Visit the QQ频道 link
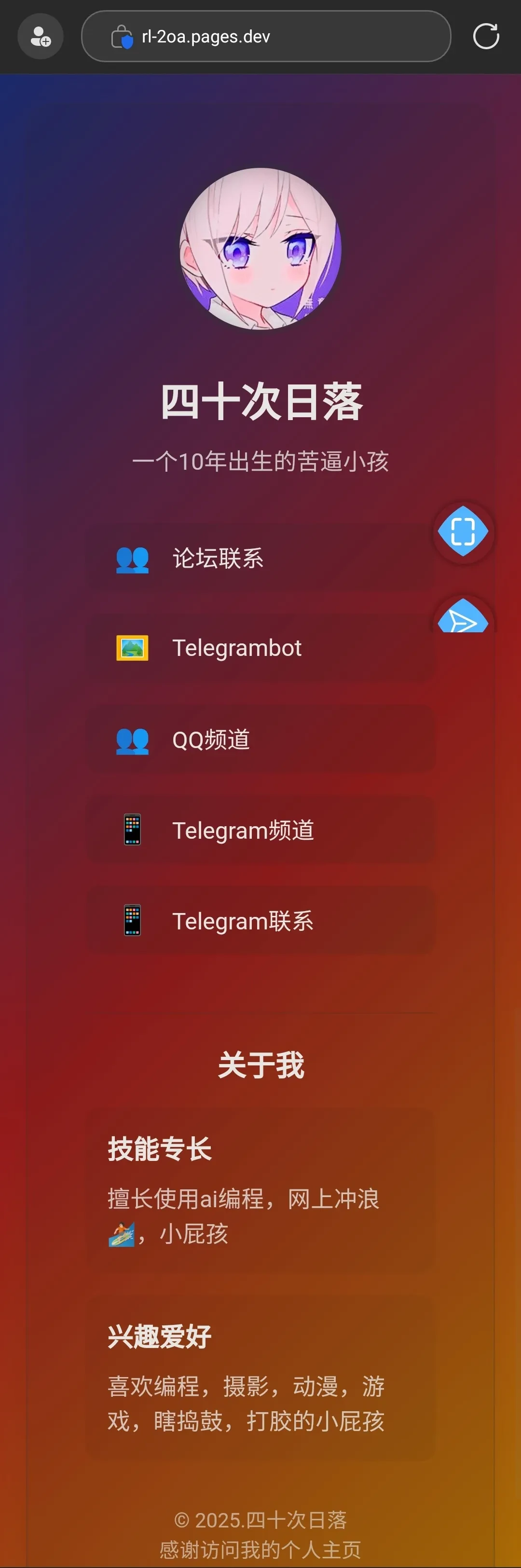 [260, 739]
